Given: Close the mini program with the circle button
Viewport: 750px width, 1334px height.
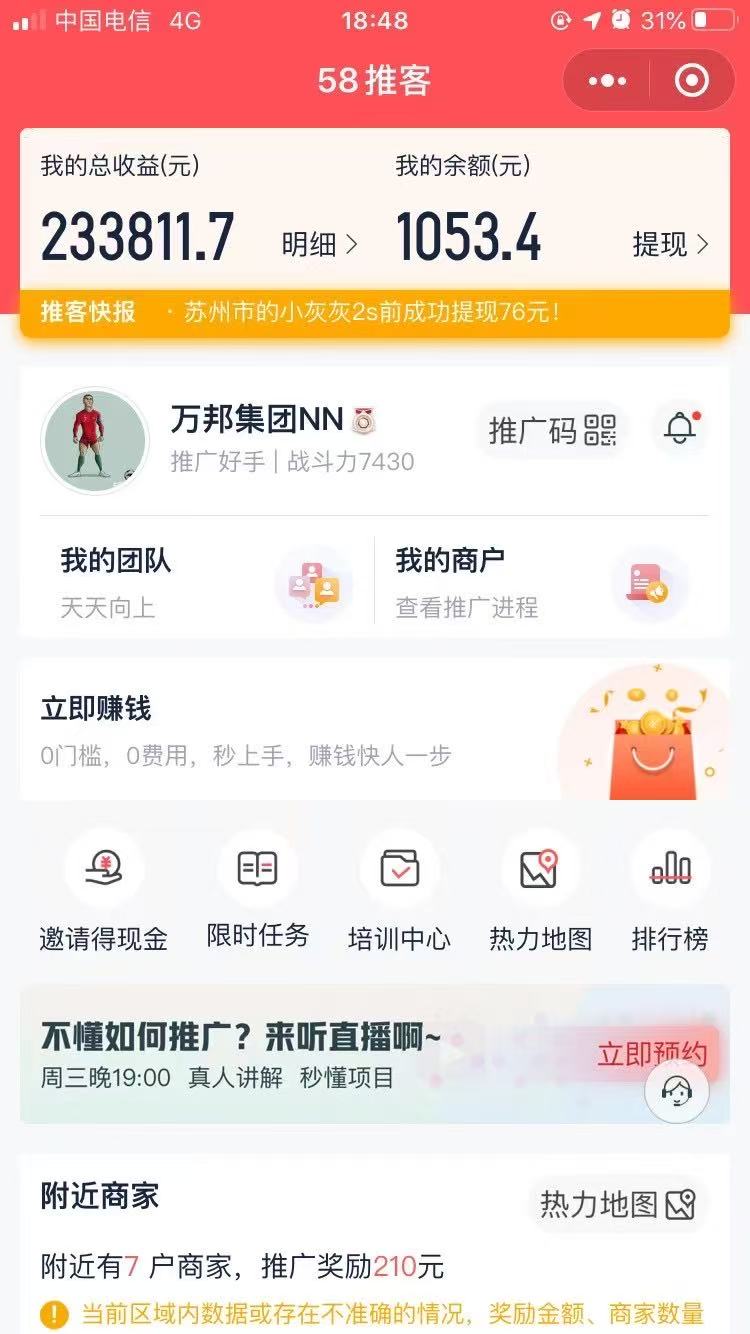Looking at the screenshot, I should click(x=692, y=81).
